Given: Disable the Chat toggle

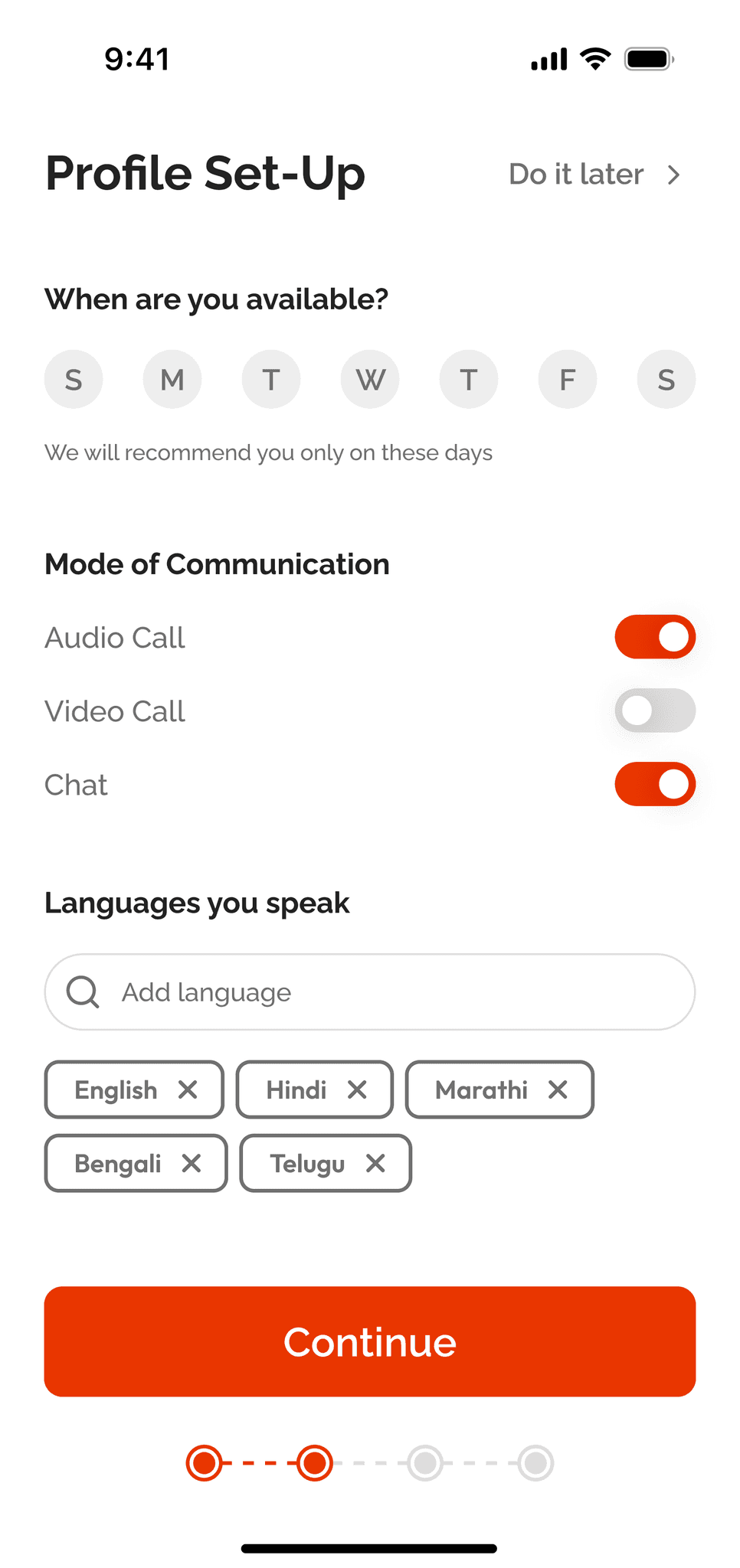Looking at the screenshot, I should tap(655, 784).
